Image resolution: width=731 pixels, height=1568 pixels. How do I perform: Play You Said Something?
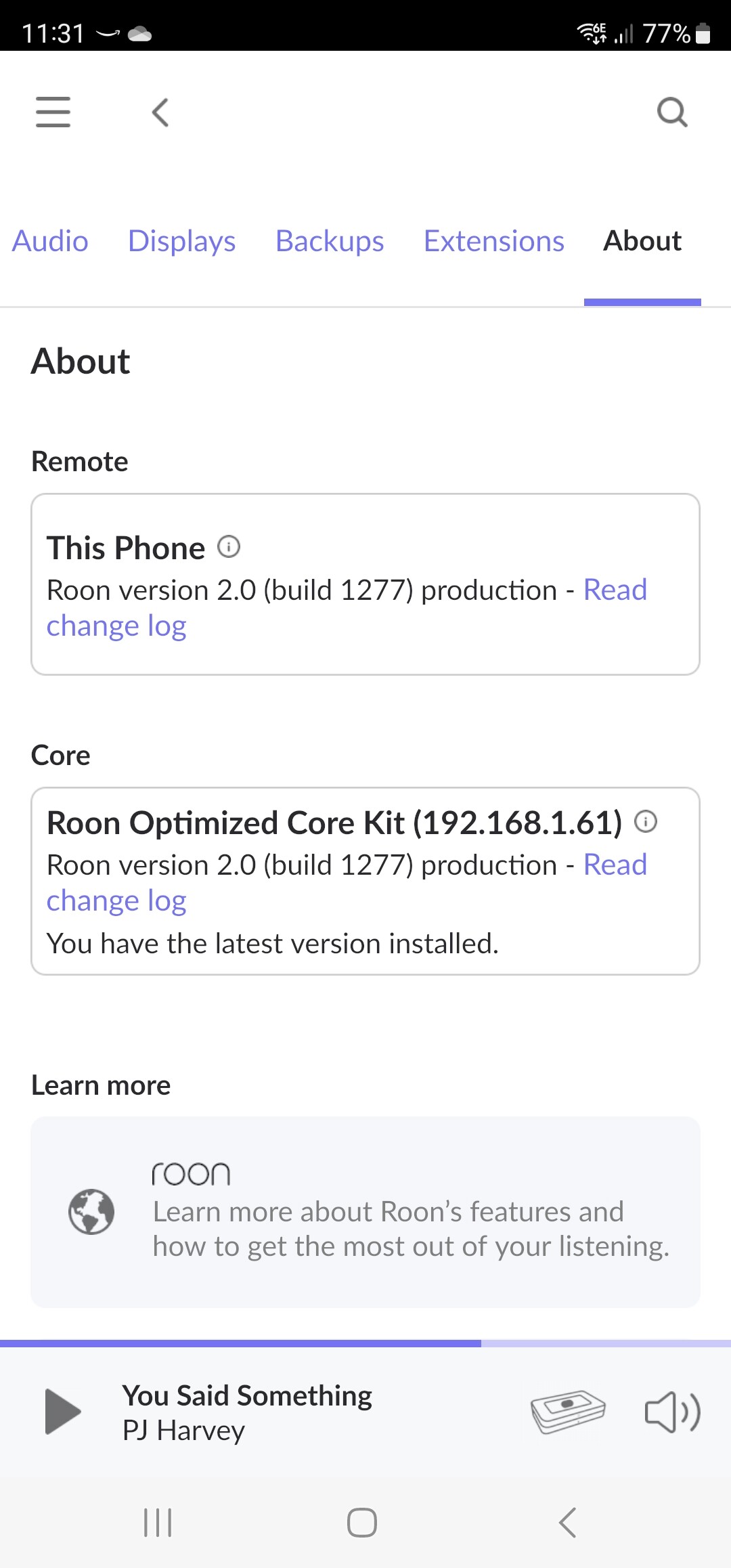click(63, 1412)
